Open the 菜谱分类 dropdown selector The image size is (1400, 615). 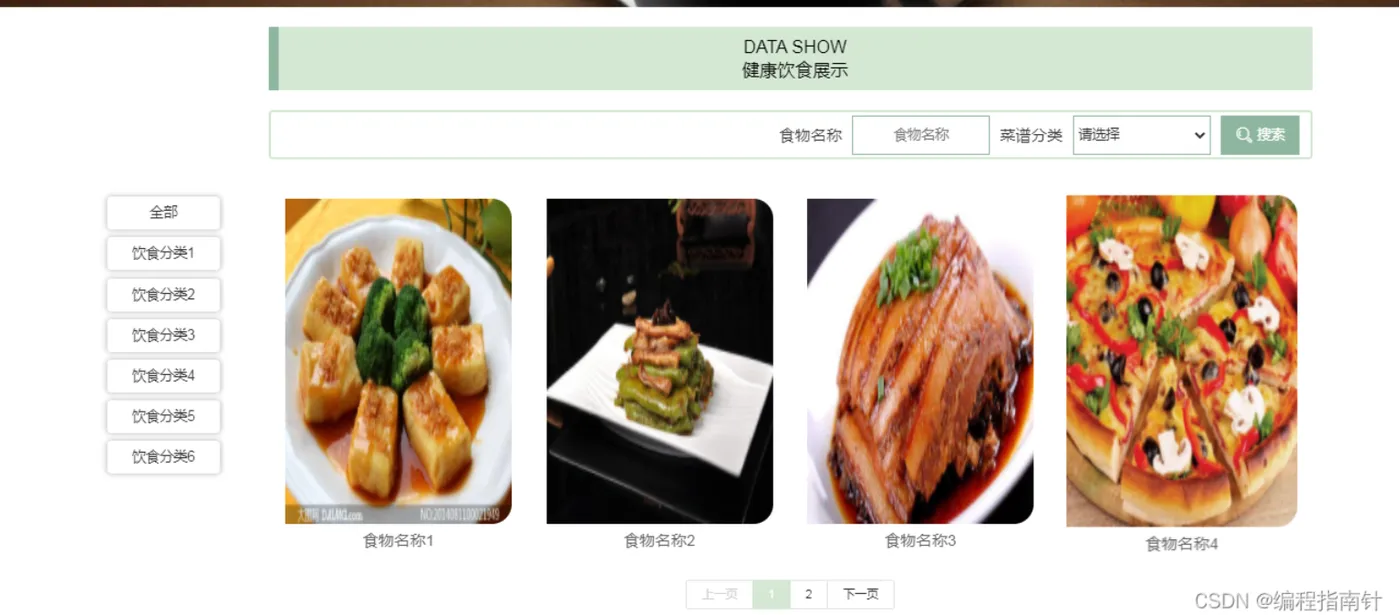tap(1141, 135)
